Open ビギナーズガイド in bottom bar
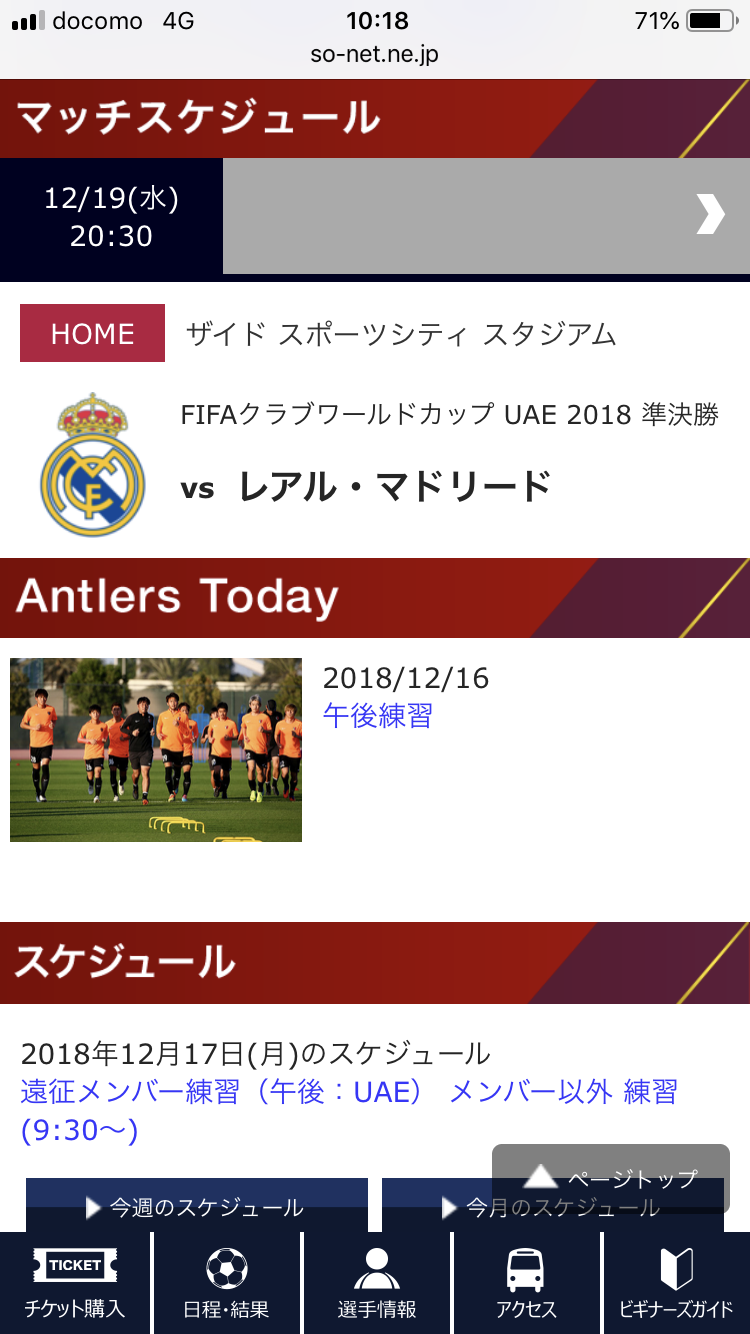The image size is (750, 1334). click(677, 1283)
